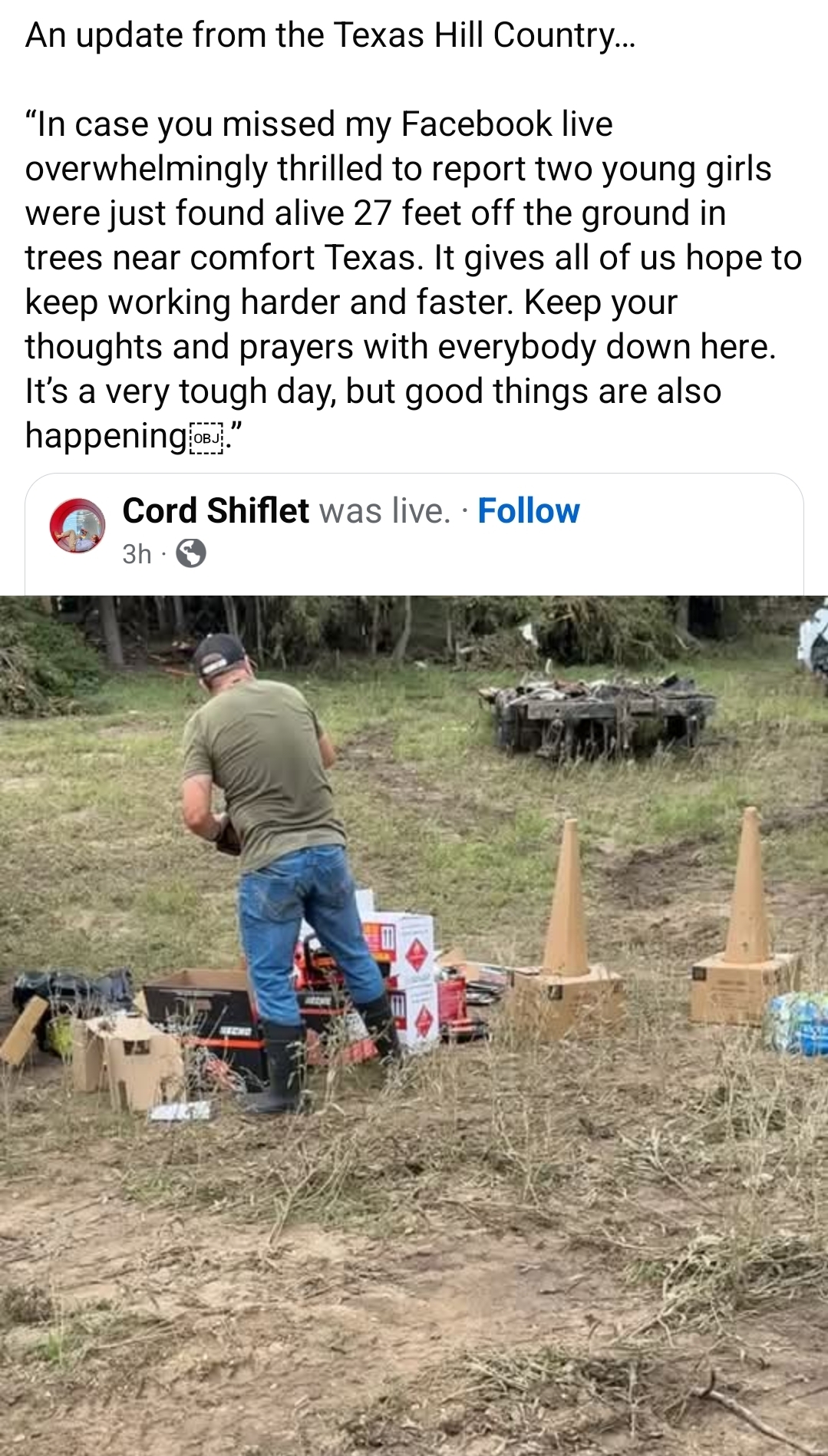Viewport: 828px width, 1456px height.
Task: Open Cord Shiflet's profile picture
Action: tap(78, 526)
